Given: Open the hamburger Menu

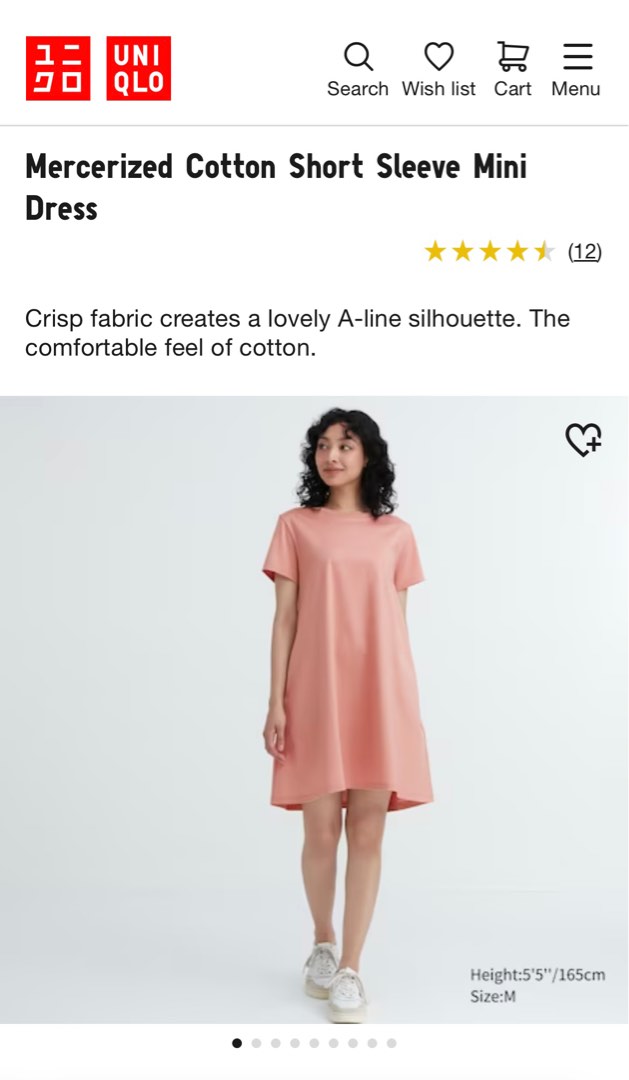Looking at the screenshot, I should point(576,68).
